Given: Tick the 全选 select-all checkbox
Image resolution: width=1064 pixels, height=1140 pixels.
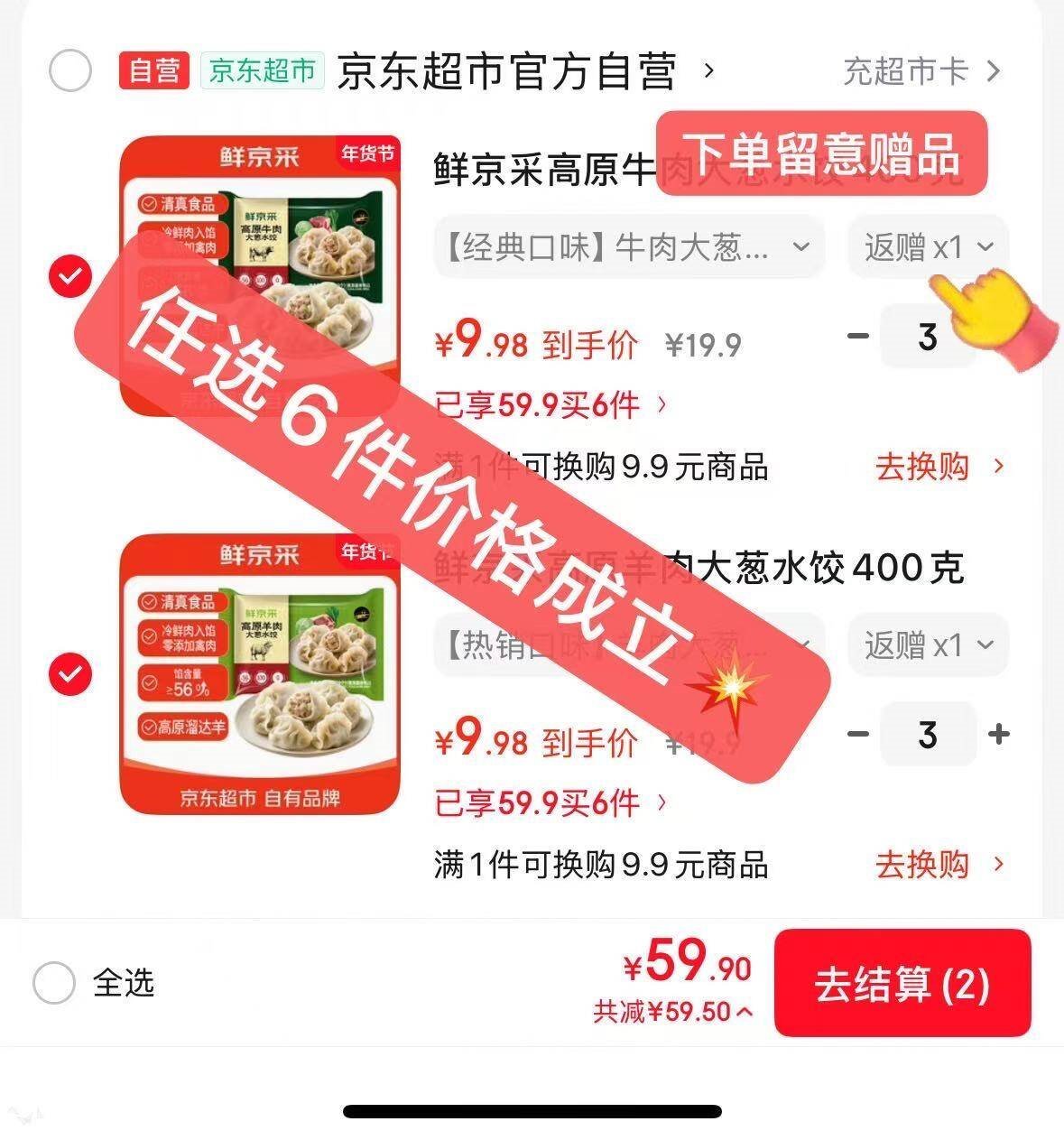Looking at the screenshot, I should click(54, 982).
